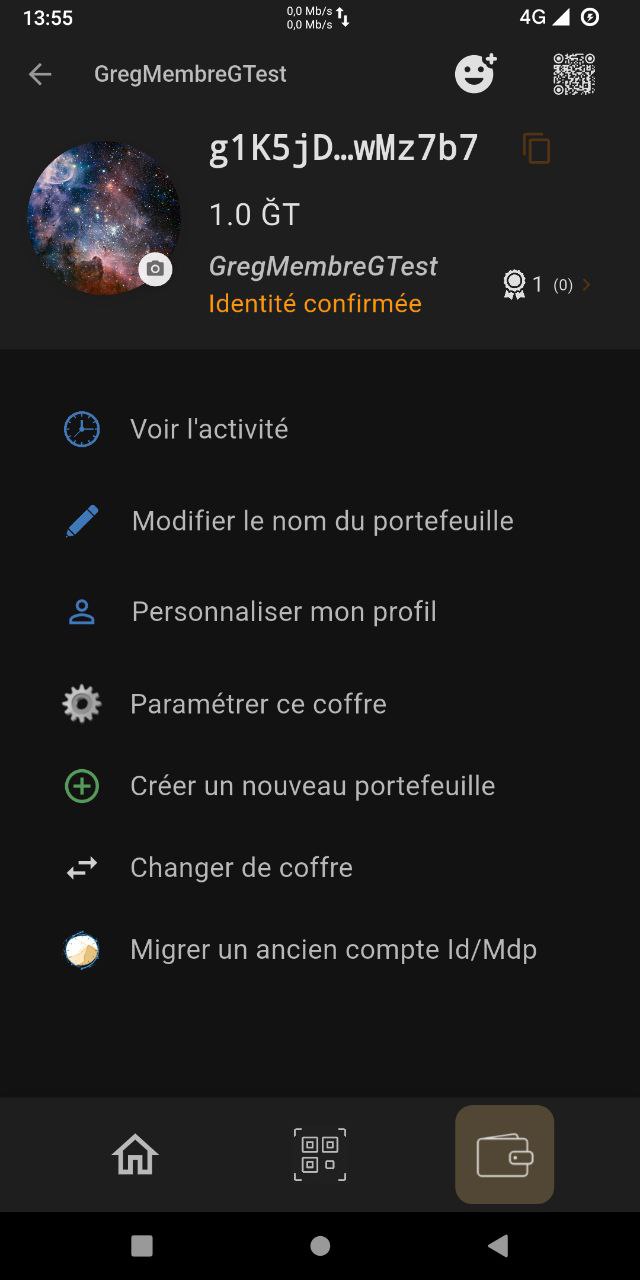The image size is (640, 1280).
Task: Select Modifier le nom du portefeuille
Action: [x=322, y=521]
